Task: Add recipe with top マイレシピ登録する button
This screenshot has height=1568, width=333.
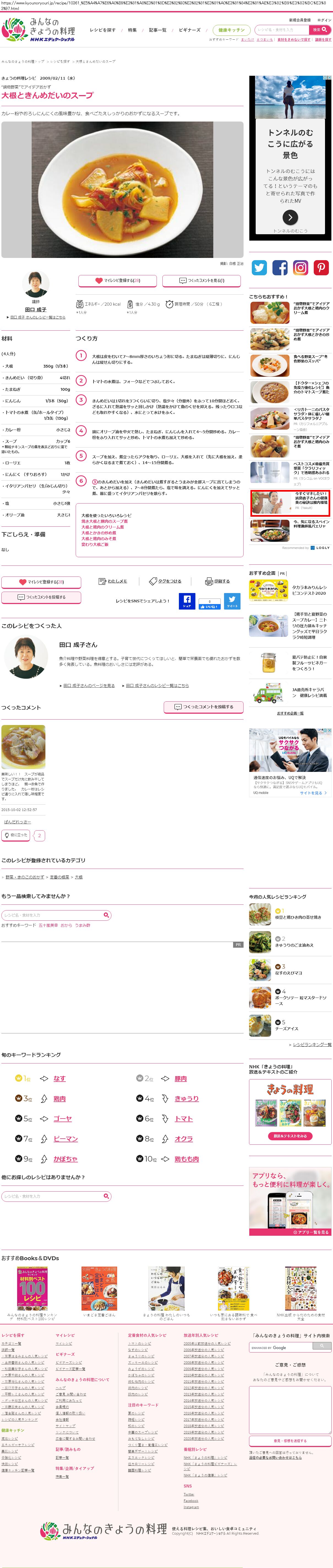Action: pos(117,281)
